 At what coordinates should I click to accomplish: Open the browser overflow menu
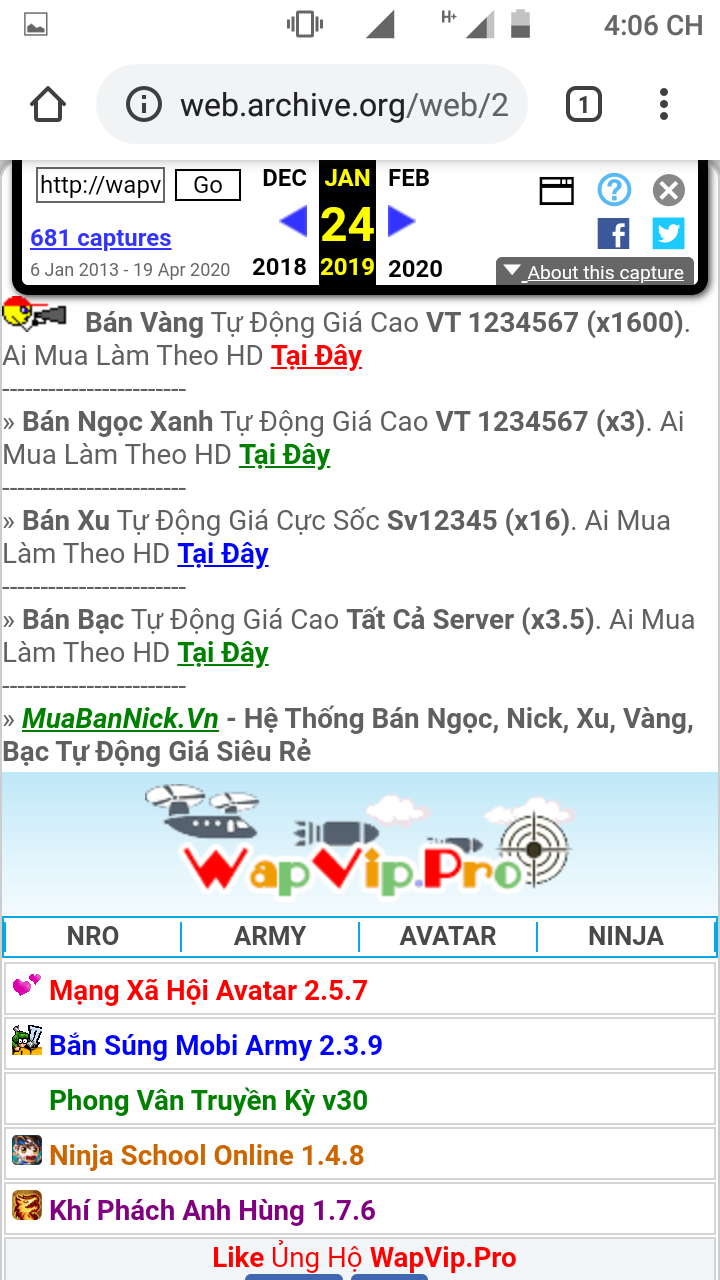[x=664, y=105]
